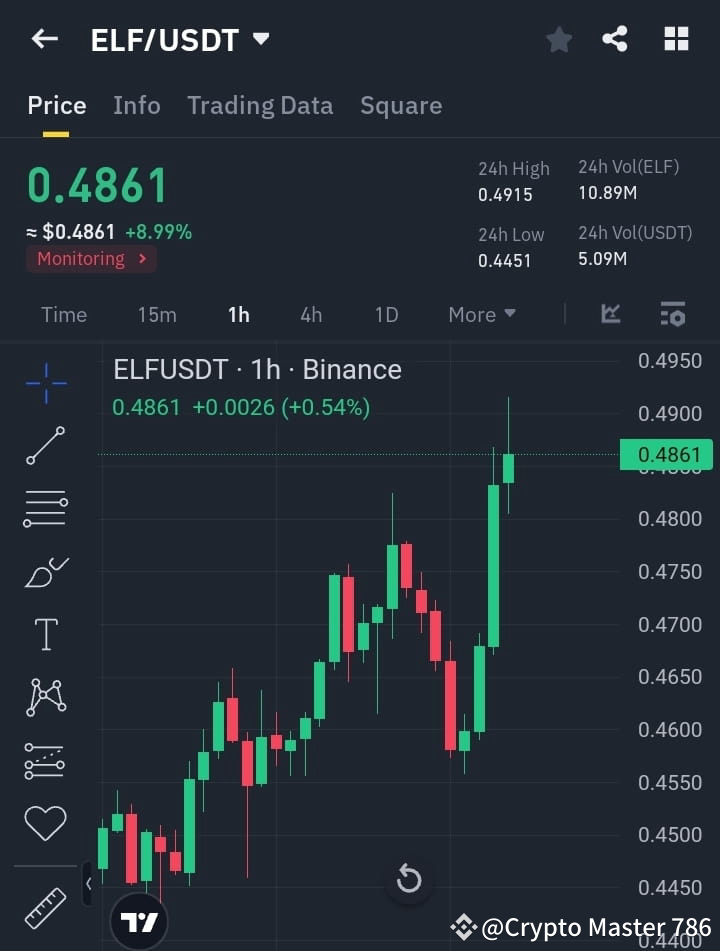Select the trend line tool
This screenshot has height=951, width=720.
point(44,446)
